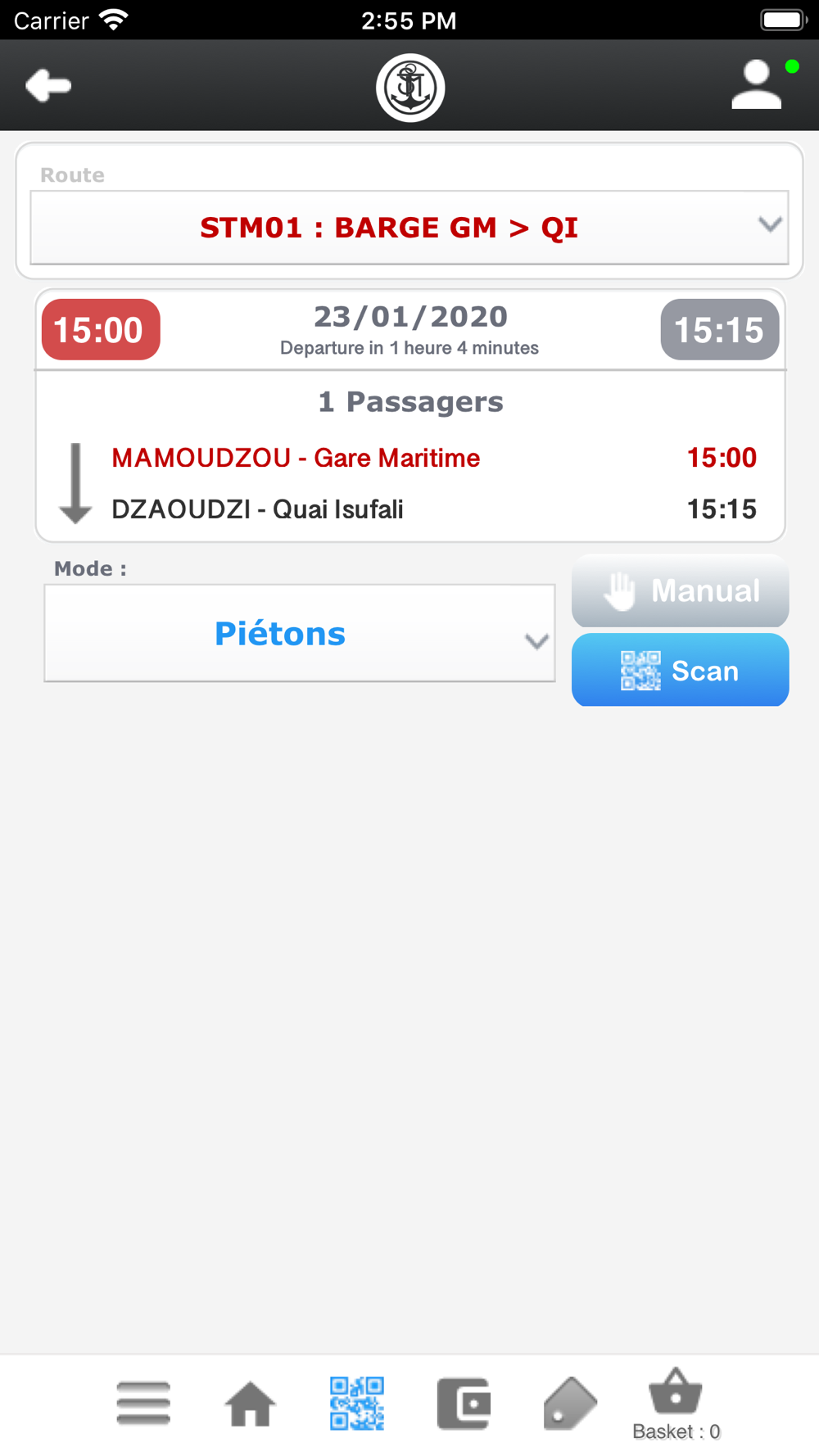The width and height of the screenshot is (819, 1456).
Task: Open the wallet icon
Action: pyautogui.click(x=464, y=1404)
